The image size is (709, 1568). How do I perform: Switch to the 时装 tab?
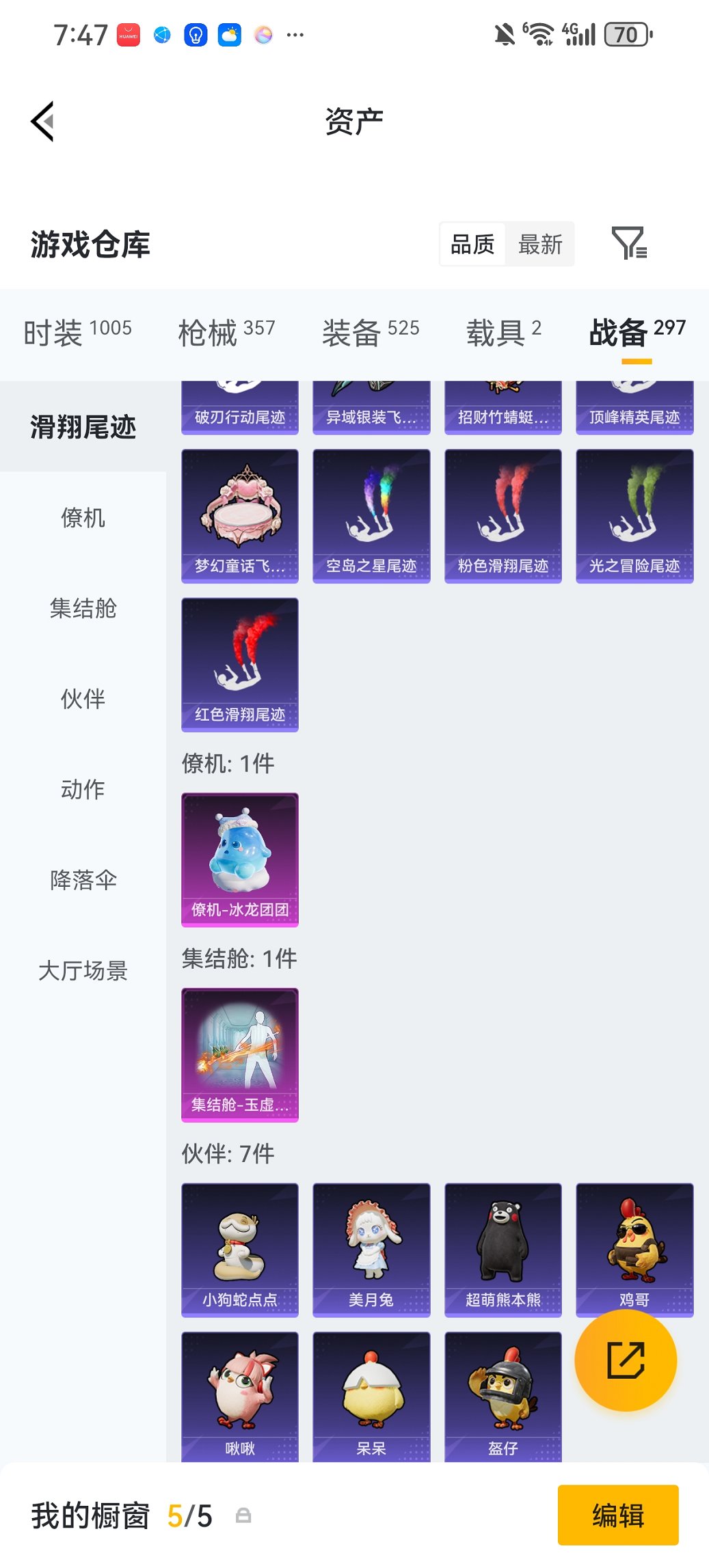(x=77, y=333)
